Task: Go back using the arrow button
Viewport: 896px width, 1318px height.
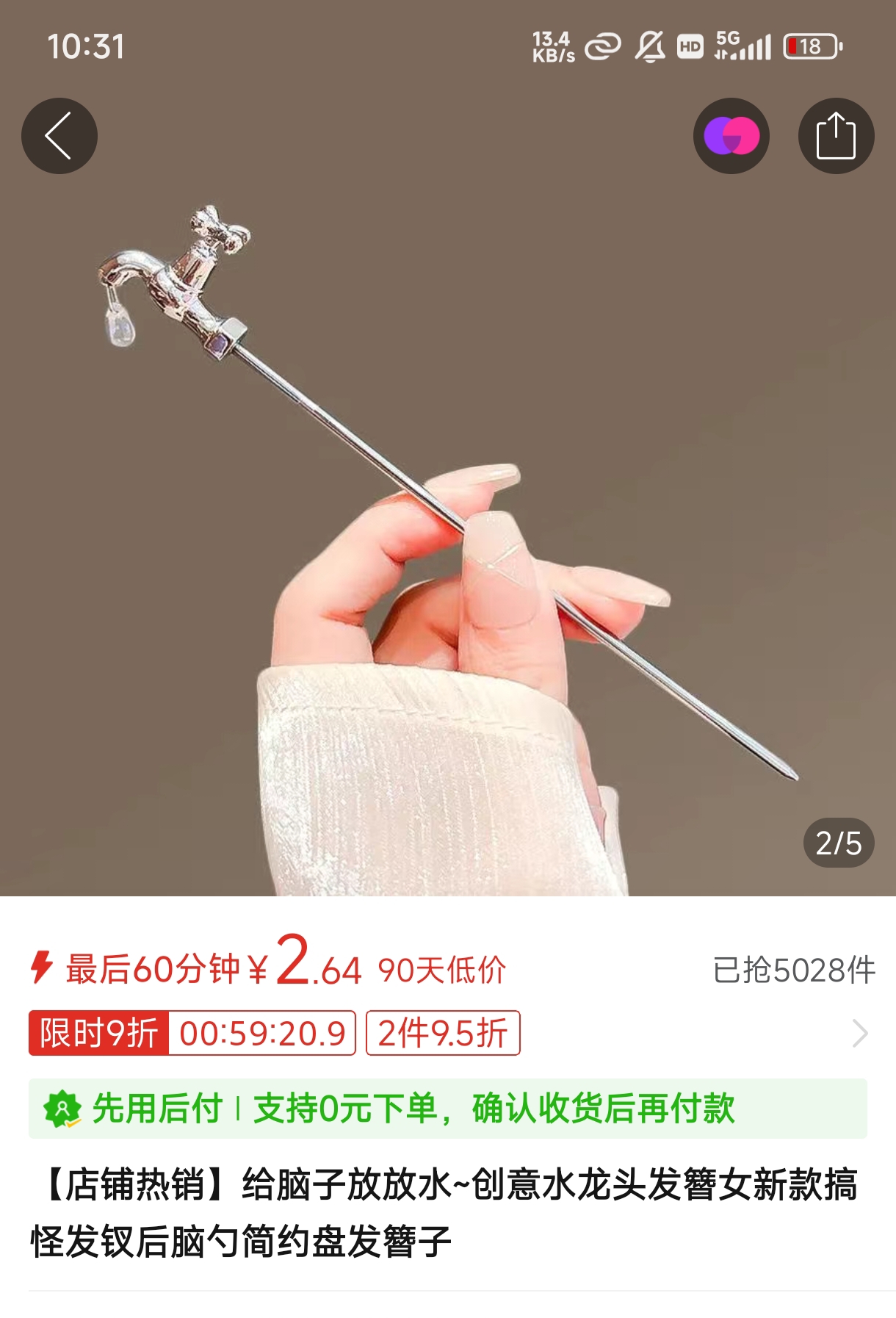Action: pos(59,136)
